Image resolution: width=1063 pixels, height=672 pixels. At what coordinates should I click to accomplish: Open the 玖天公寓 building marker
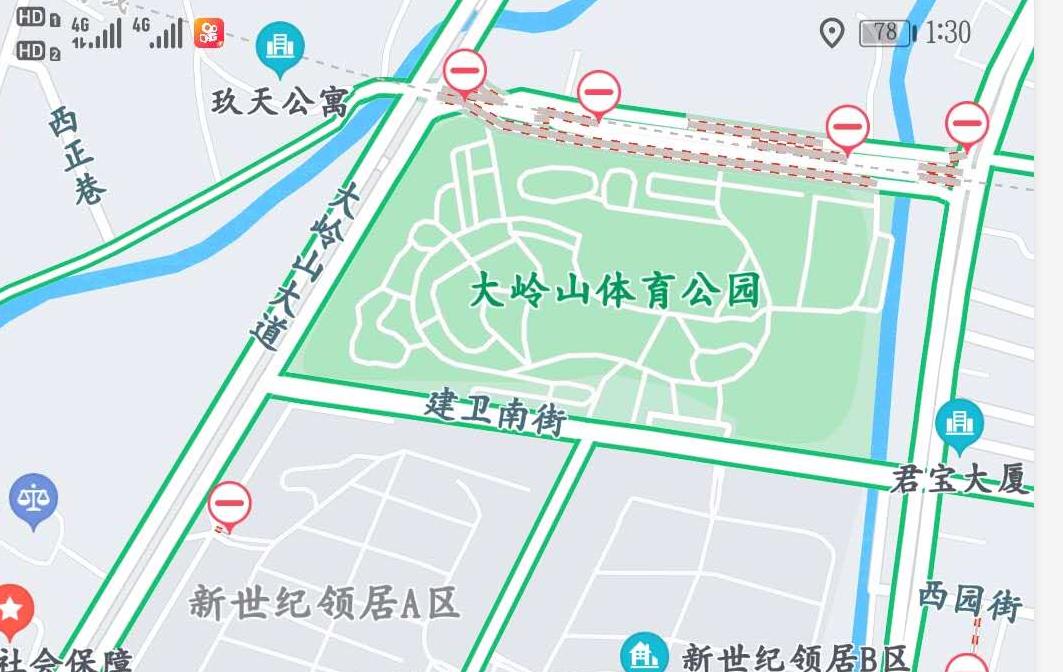pos(280,46)
